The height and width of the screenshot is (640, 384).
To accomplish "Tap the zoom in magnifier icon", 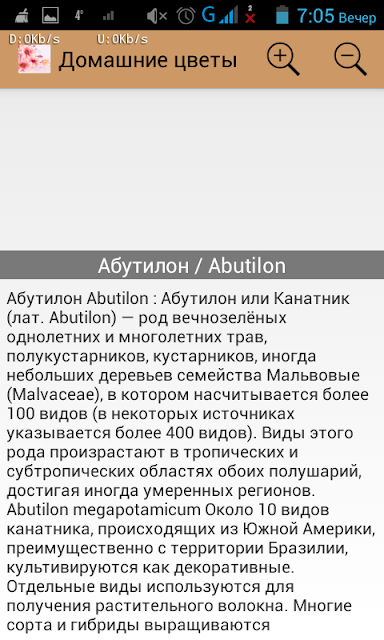I will (283, 60).
